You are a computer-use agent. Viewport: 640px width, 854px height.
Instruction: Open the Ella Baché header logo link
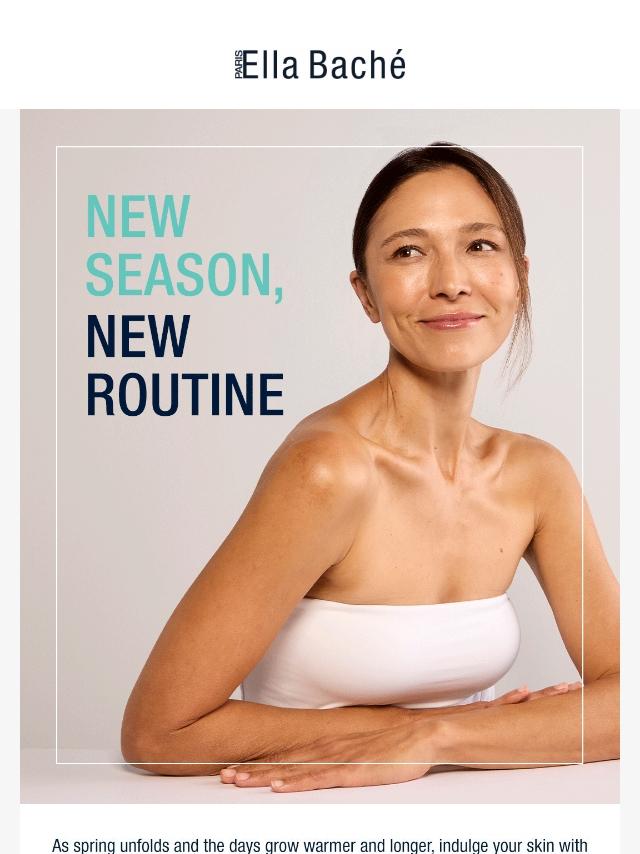click(320, 65)
